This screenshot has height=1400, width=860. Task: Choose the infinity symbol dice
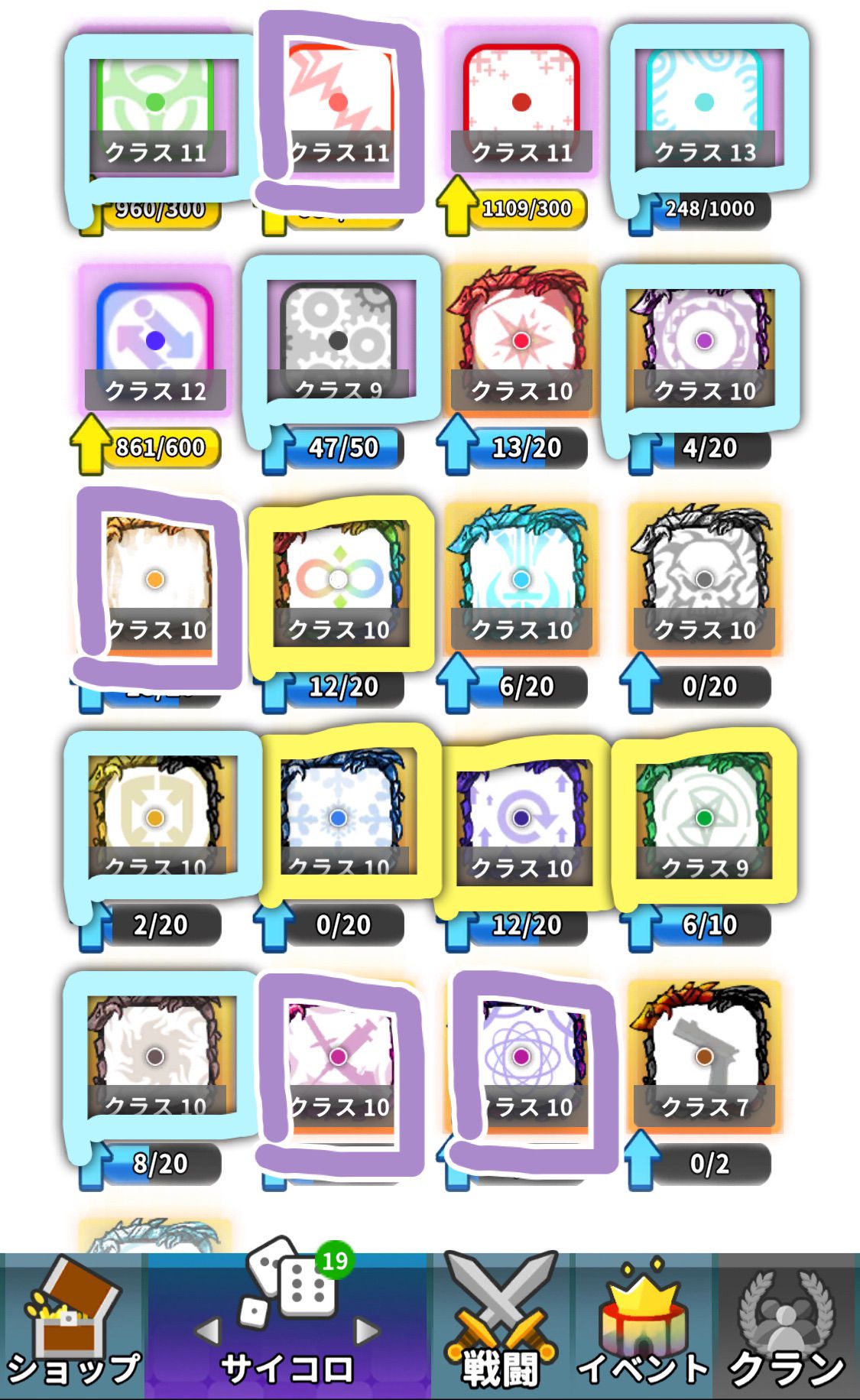(x=339, y=580)
